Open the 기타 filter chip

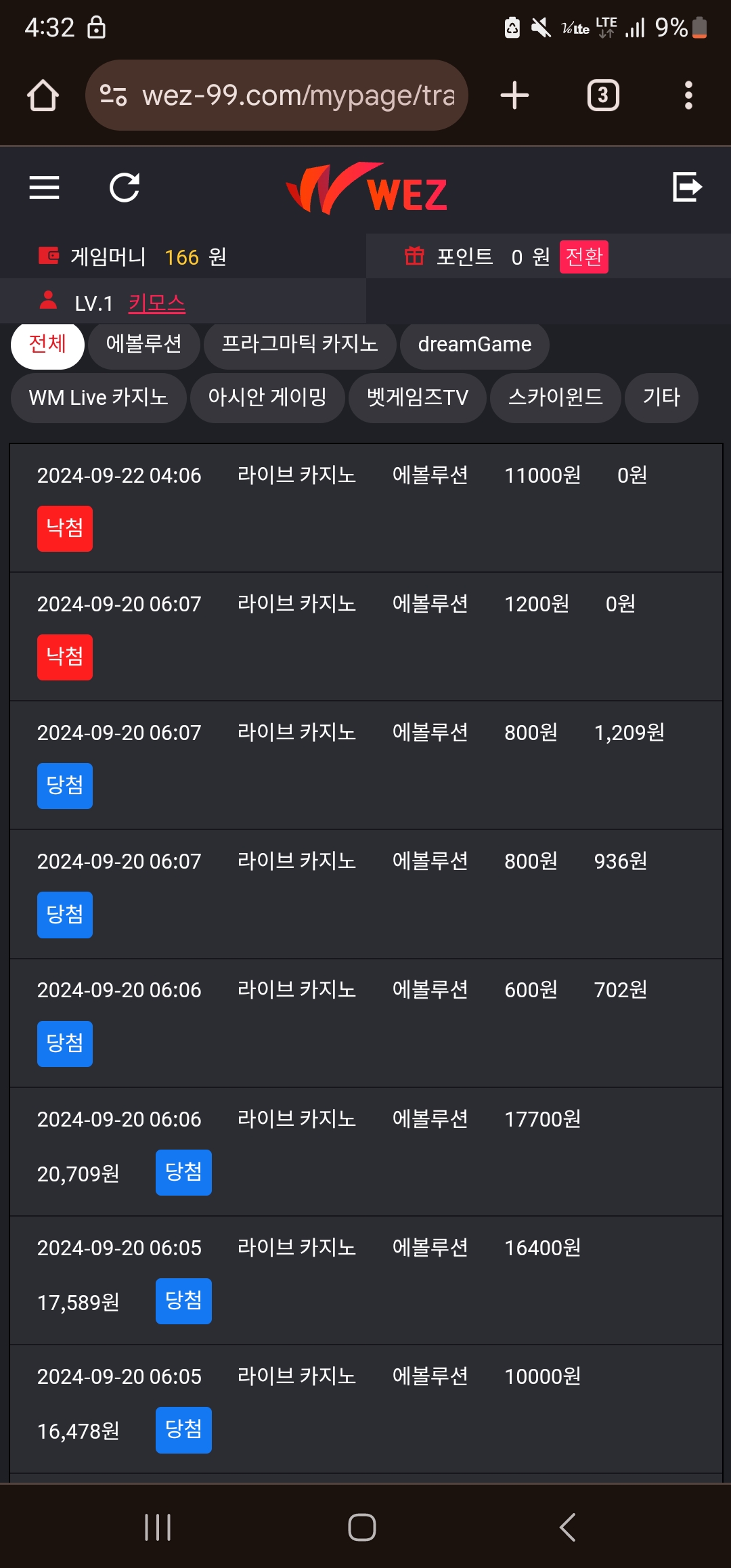click(661, 397)
